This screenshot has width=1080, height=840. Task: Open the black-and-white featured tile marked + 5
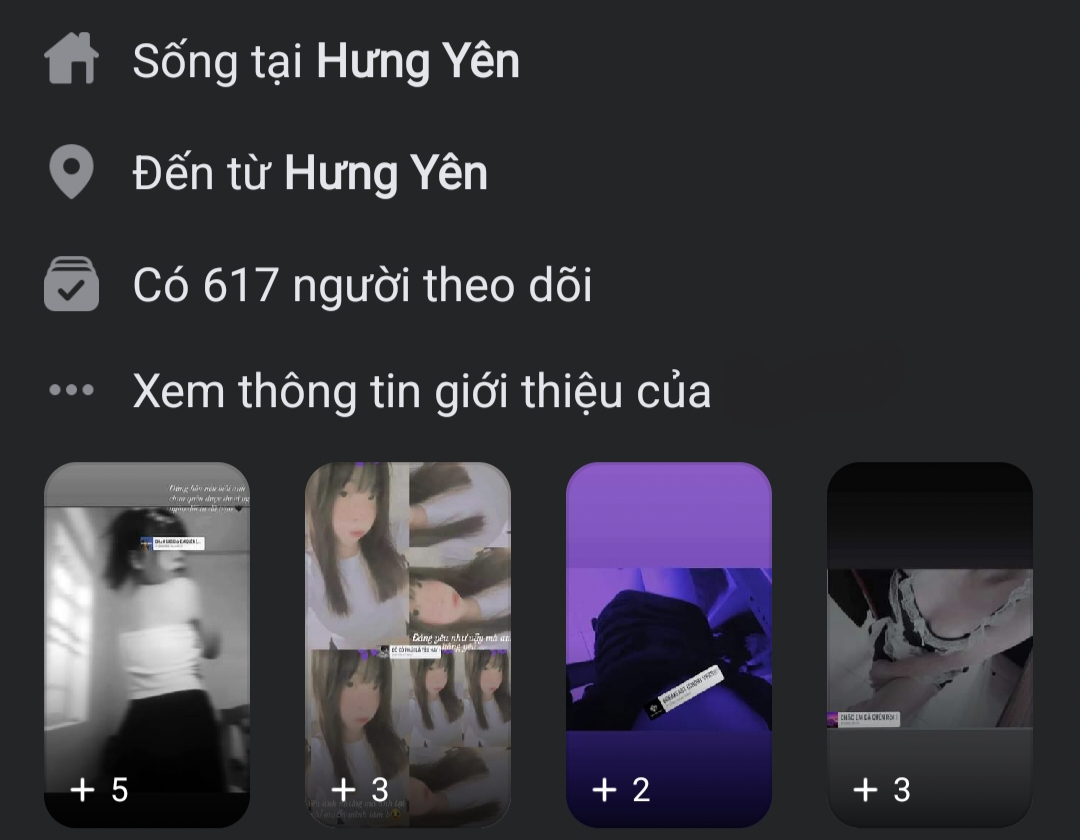pyautogui.click(x=147, y=645)
